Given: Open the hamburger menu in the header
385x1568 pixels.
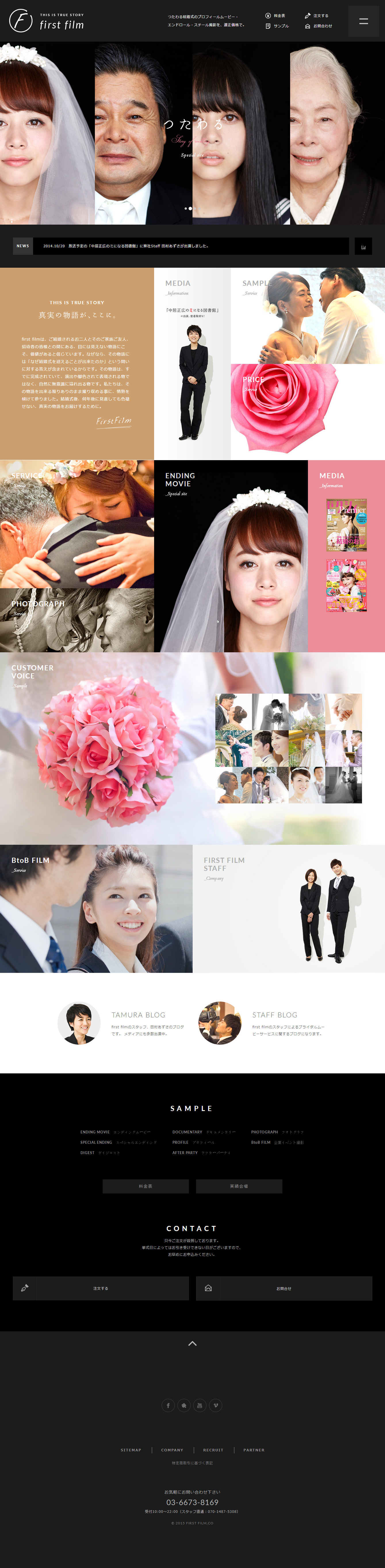Looking at the screenshot, I should 363,21.
